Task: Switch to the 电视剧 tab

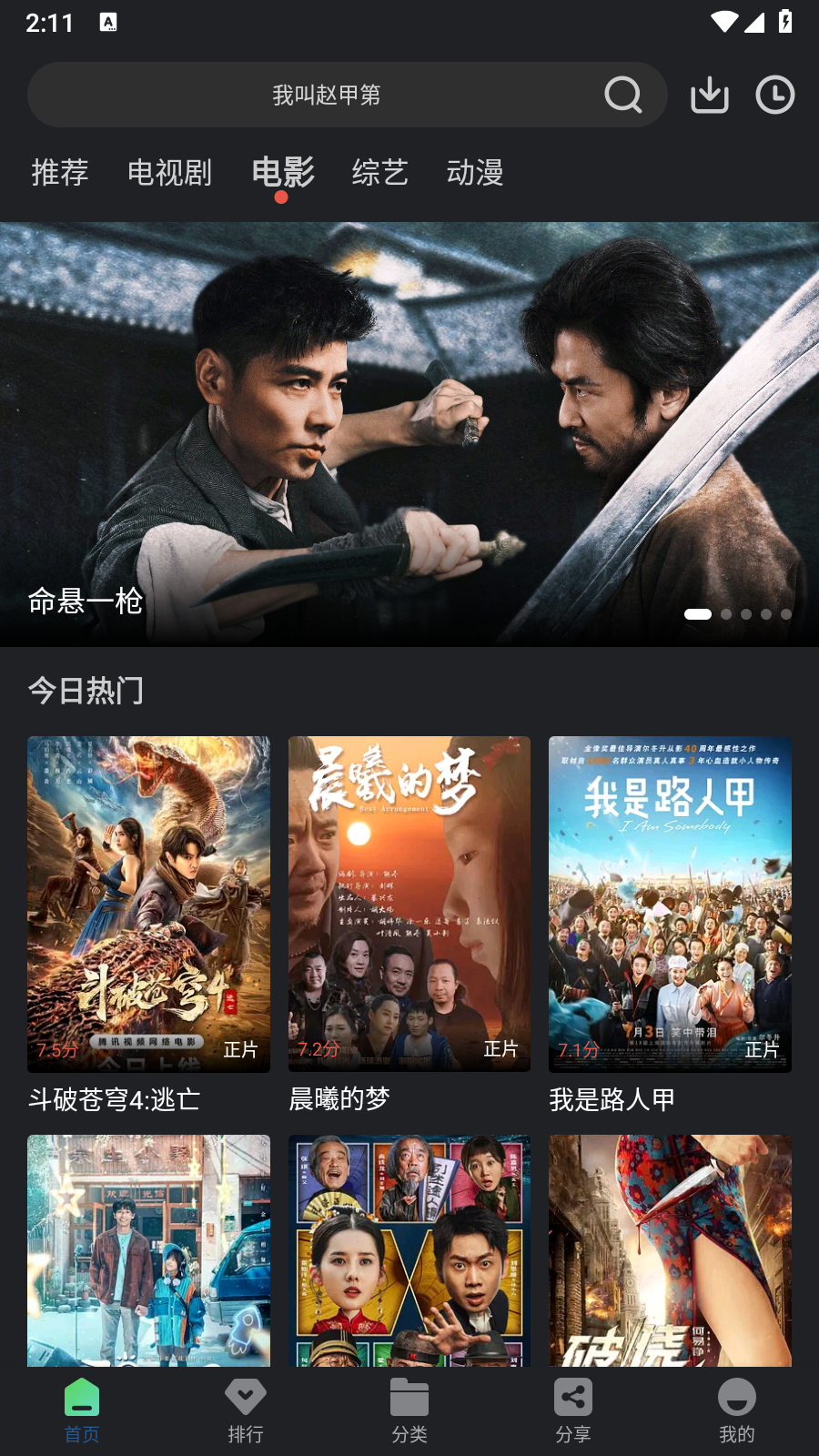Action: pos(170,173)
